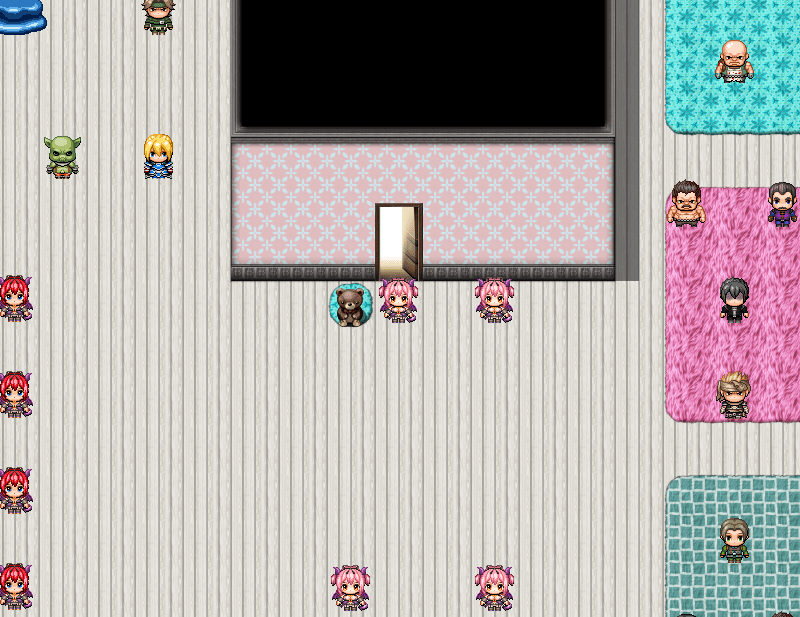
Task: Talk to the green goblin character
Action: click(x=62, y=157)
